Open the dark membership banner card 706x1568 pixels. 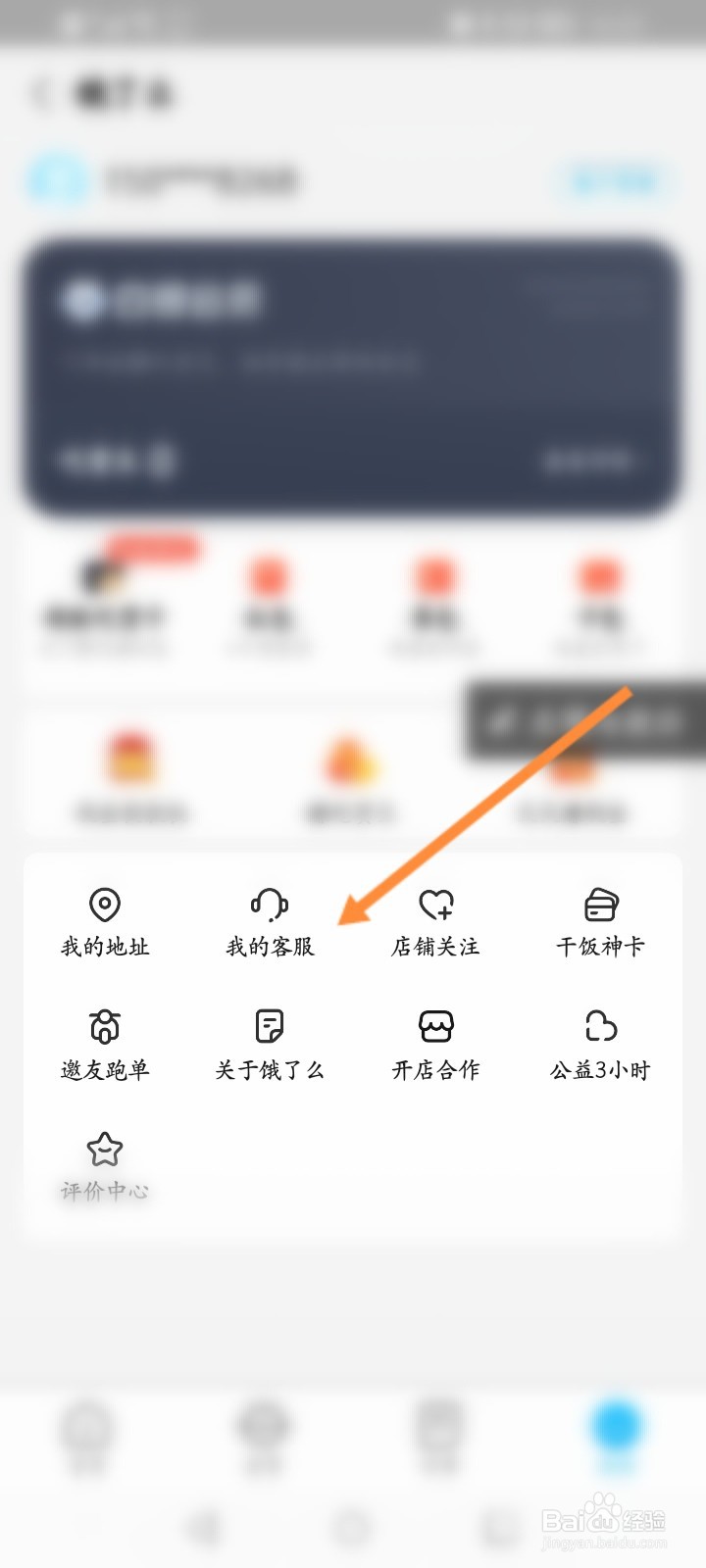pos(353,377)
